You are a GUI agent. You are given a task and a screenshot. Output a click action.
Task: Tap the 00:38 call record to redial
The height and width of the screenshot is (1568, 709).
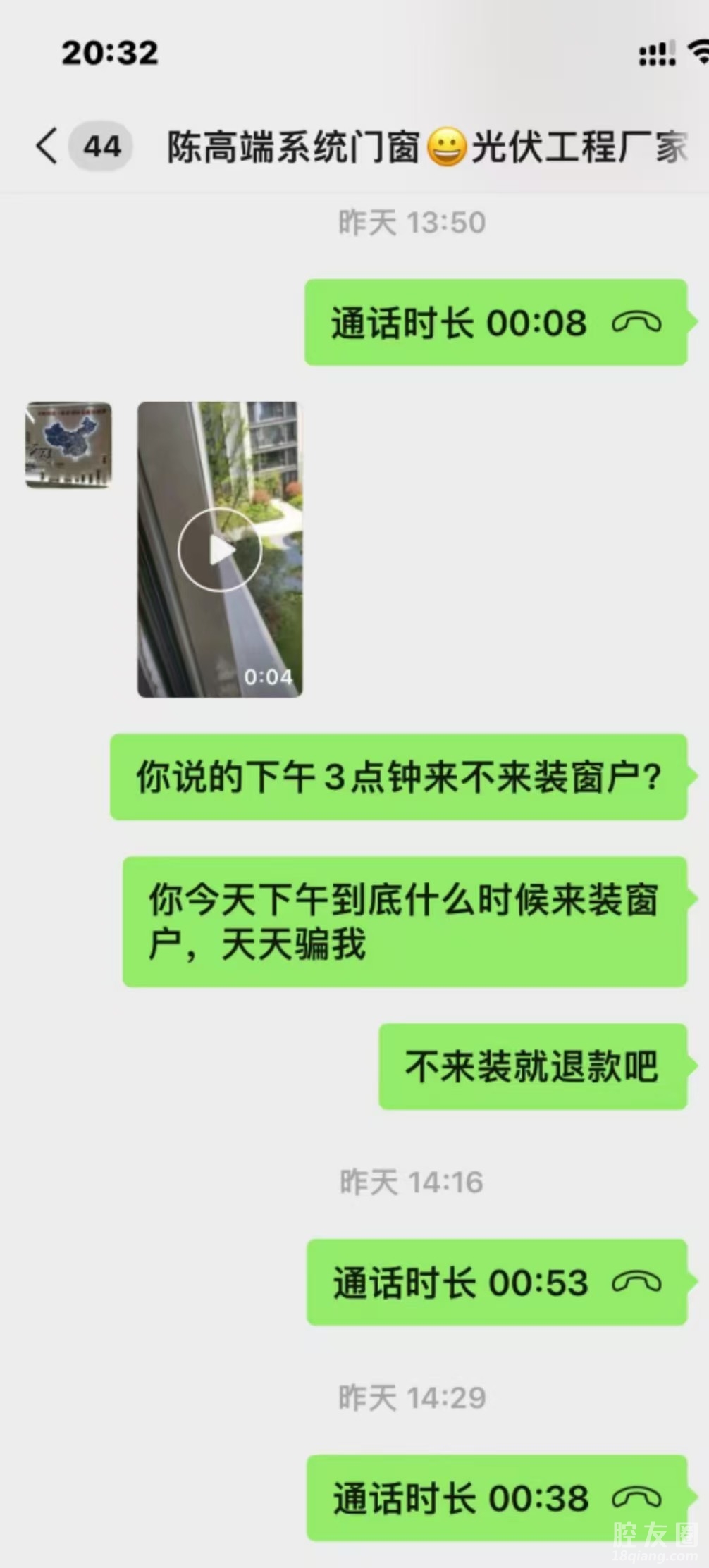click(496, 1498)
